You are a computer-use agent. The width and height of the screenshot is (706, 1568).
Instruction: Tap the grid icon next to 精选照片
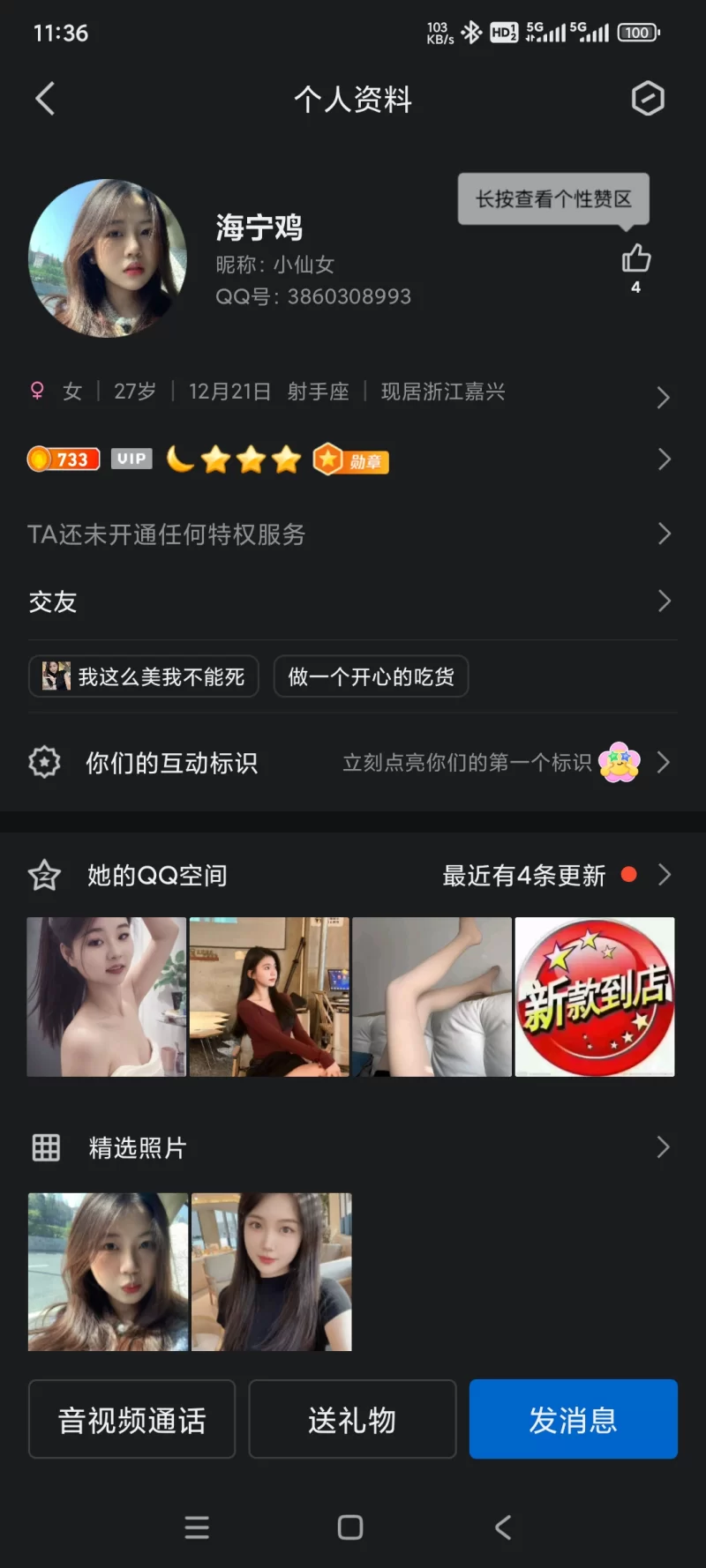[45, 1146]
